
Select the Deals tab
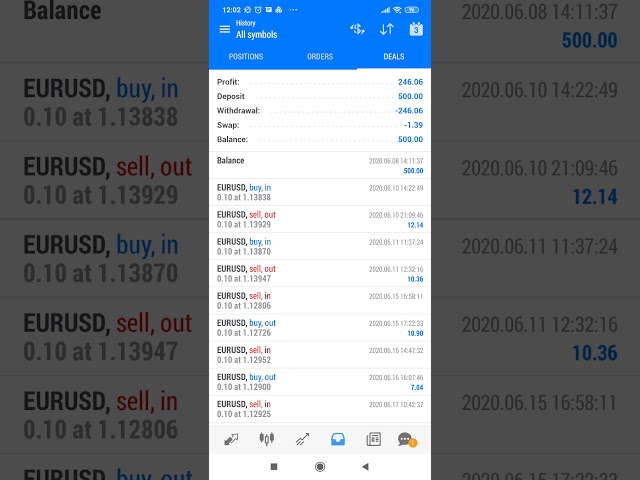[394, 57]
